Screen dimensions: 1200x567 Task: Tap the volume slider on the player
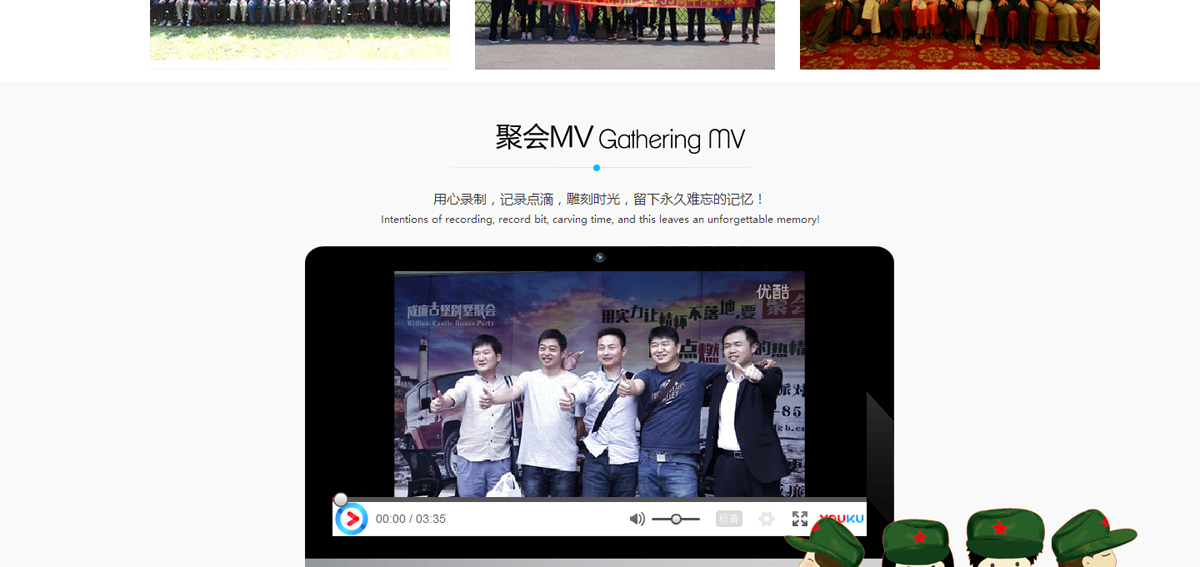(676, 519)
